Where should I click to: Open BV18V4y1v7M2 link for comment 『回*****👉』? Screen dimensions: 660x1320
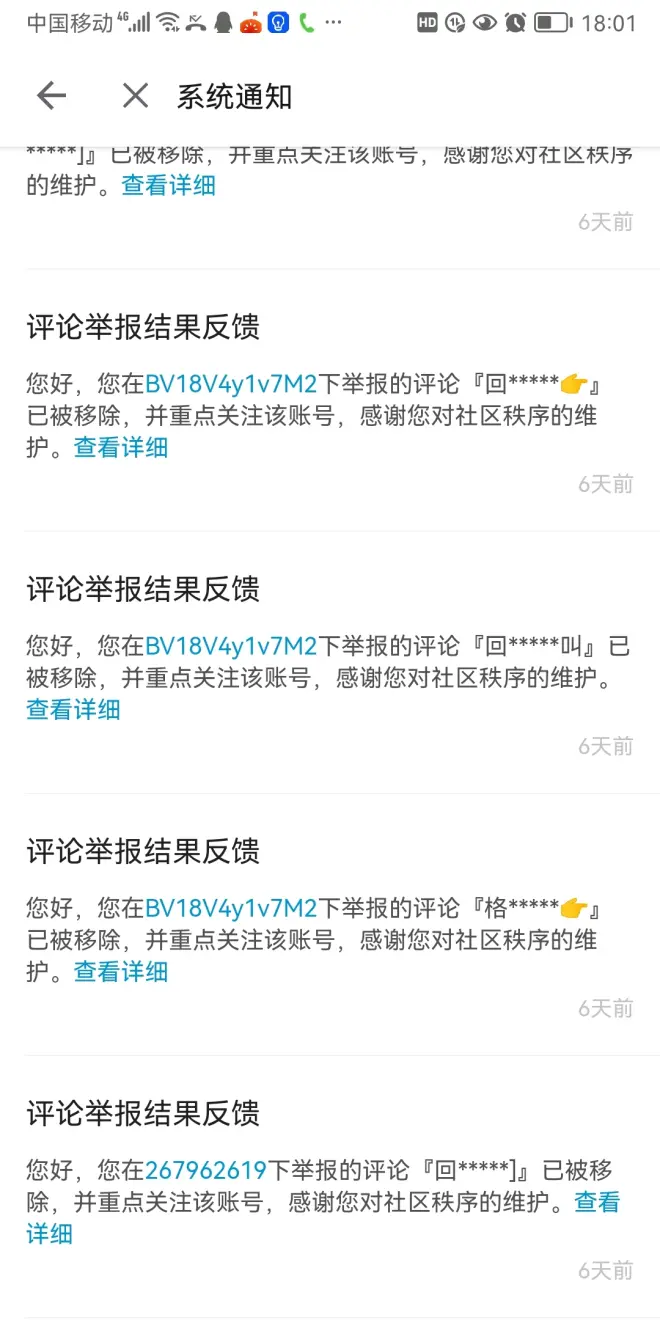231,384
